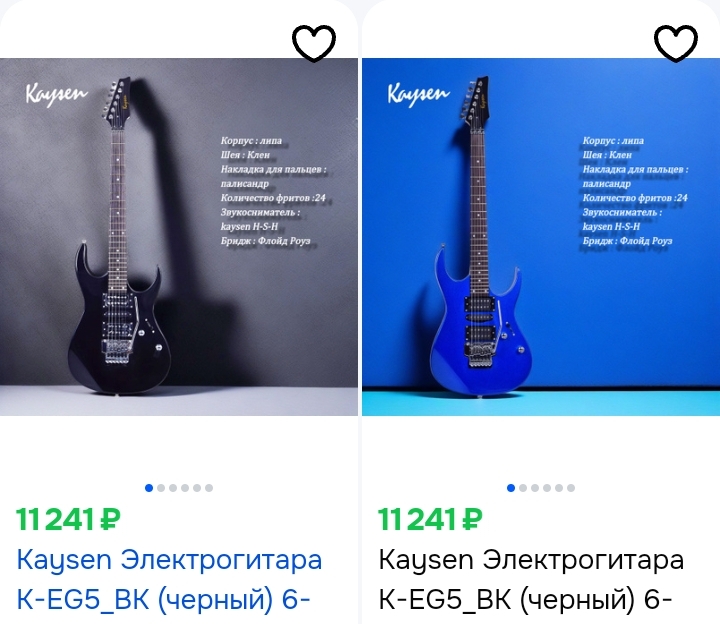Open the black-text Kaysen K-EG5_BK product title
Image resolution: width=720 pixels, height=624 pixels.
(531, 579)
